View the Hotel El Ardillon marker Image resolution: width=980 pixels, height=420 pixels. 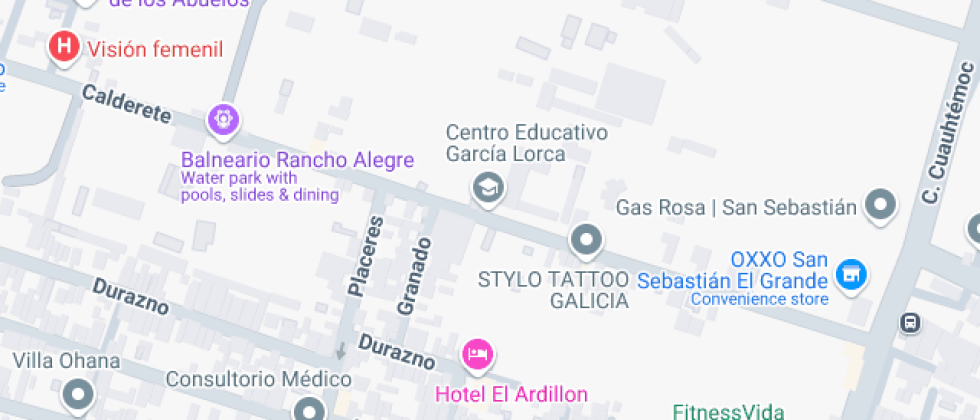click(x=478, y=353)
